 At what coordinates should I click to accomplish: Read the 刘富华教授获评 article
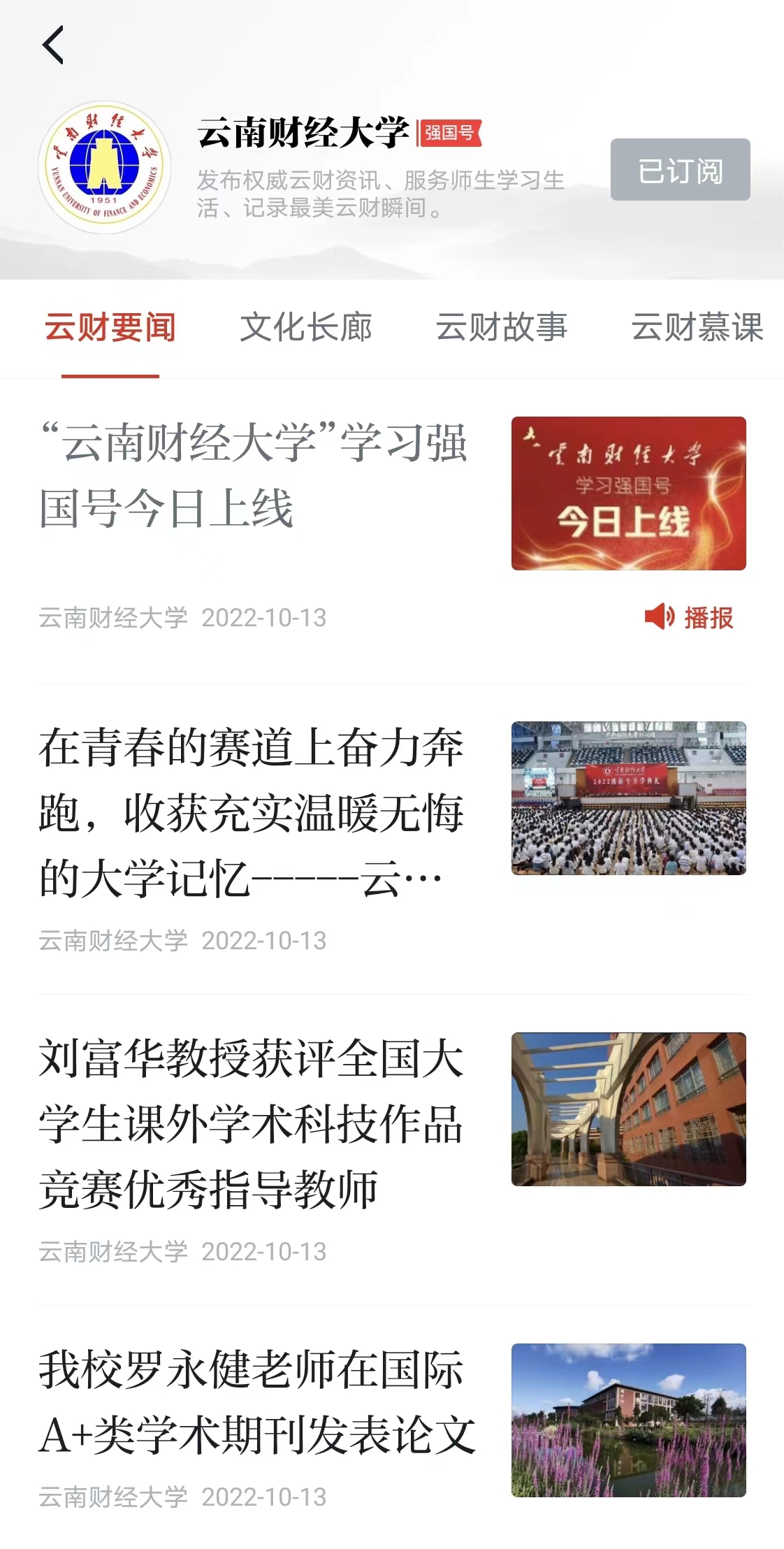click(x=252, y=1123)
